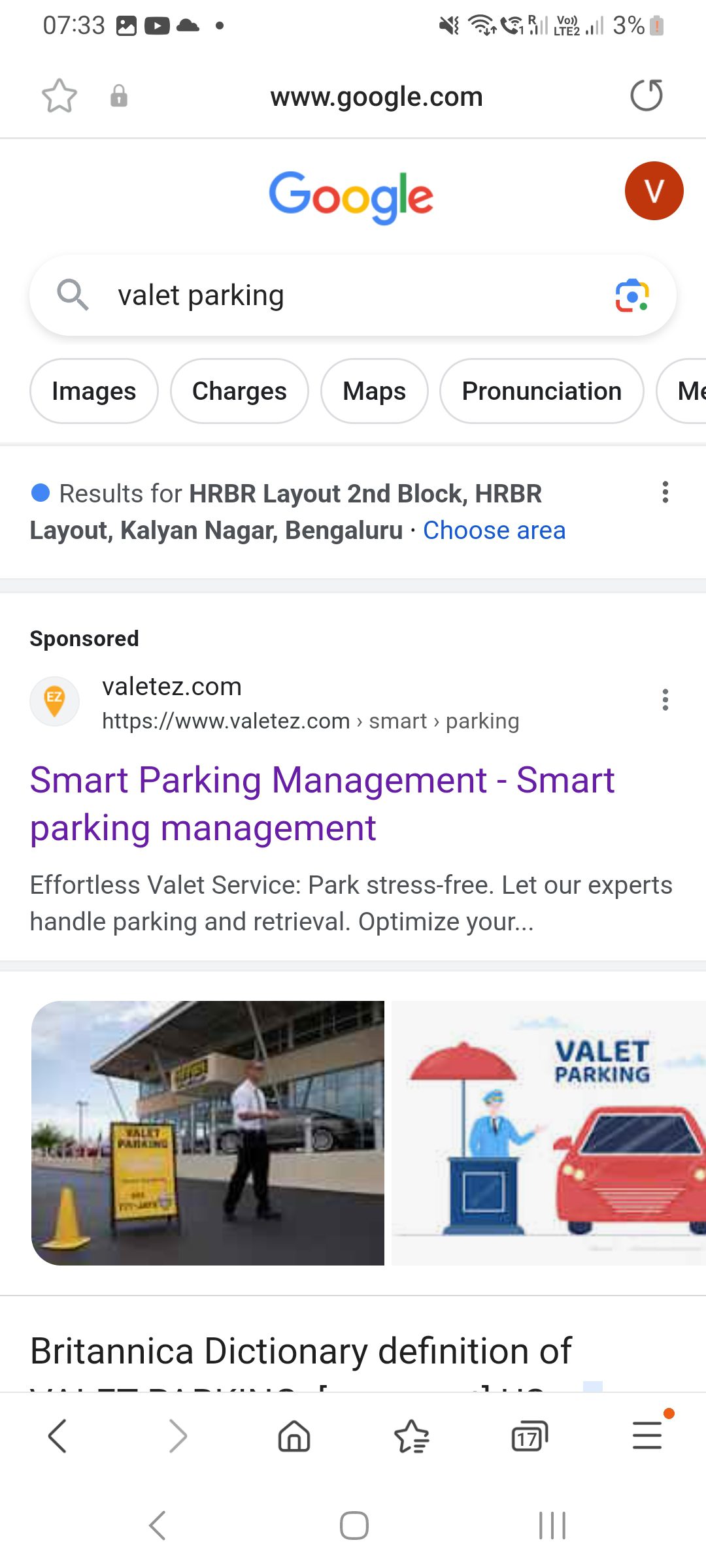
Task: Filter results by Images
Action: point(94,391)
